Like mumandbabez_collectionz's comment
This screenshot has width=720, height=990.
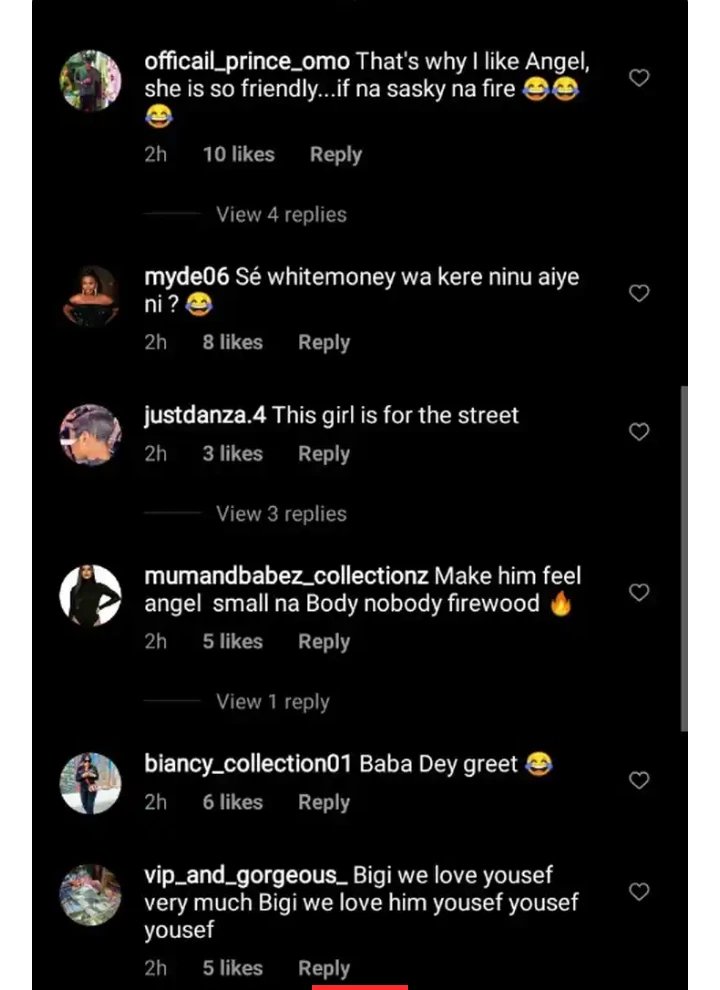(638, 592)
